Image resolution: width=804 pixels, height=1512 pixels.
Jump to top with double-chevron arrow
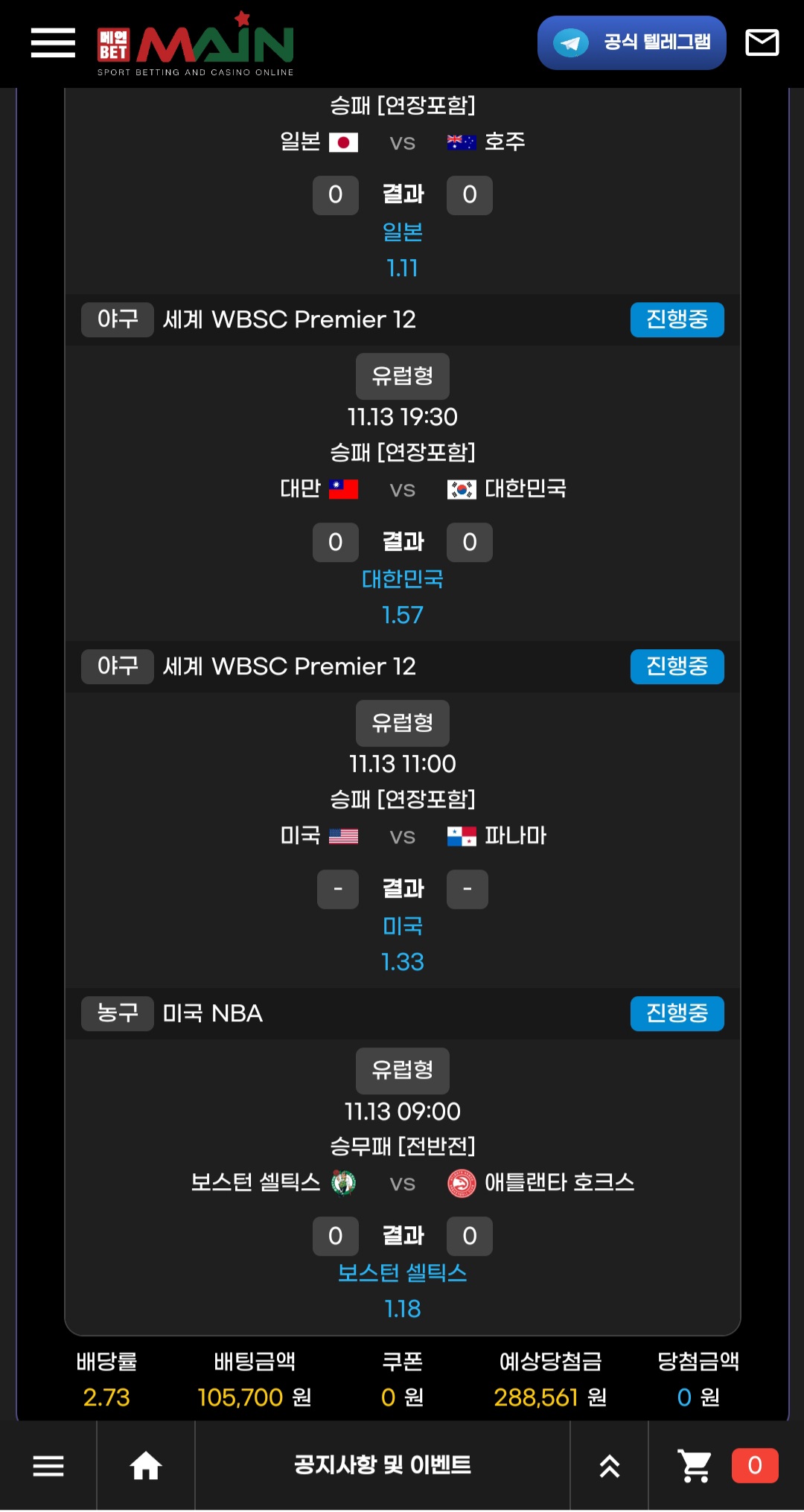point(610,1466)
